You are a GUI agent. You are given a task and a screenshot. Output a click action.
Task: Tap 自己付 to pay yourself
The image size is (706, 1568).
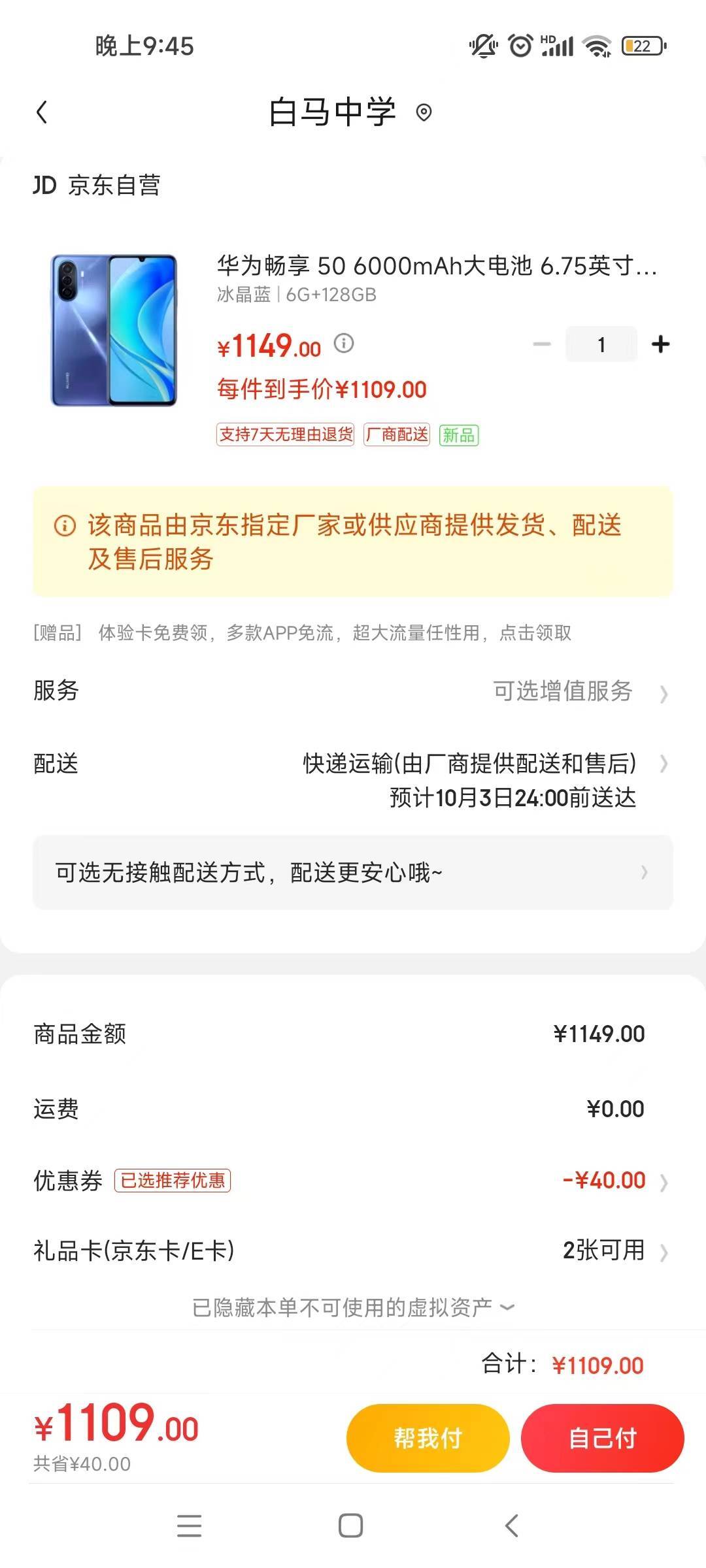(602, 1438)
